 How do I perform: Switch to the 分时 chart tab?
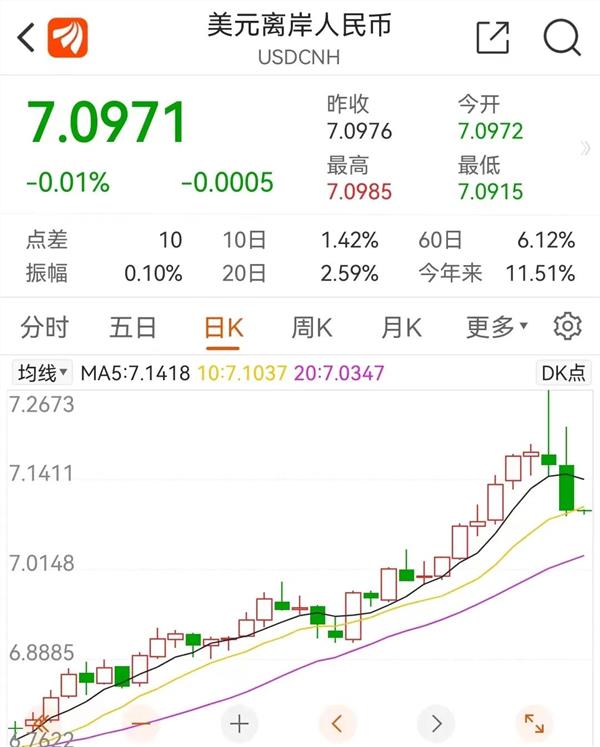point(45,327)
